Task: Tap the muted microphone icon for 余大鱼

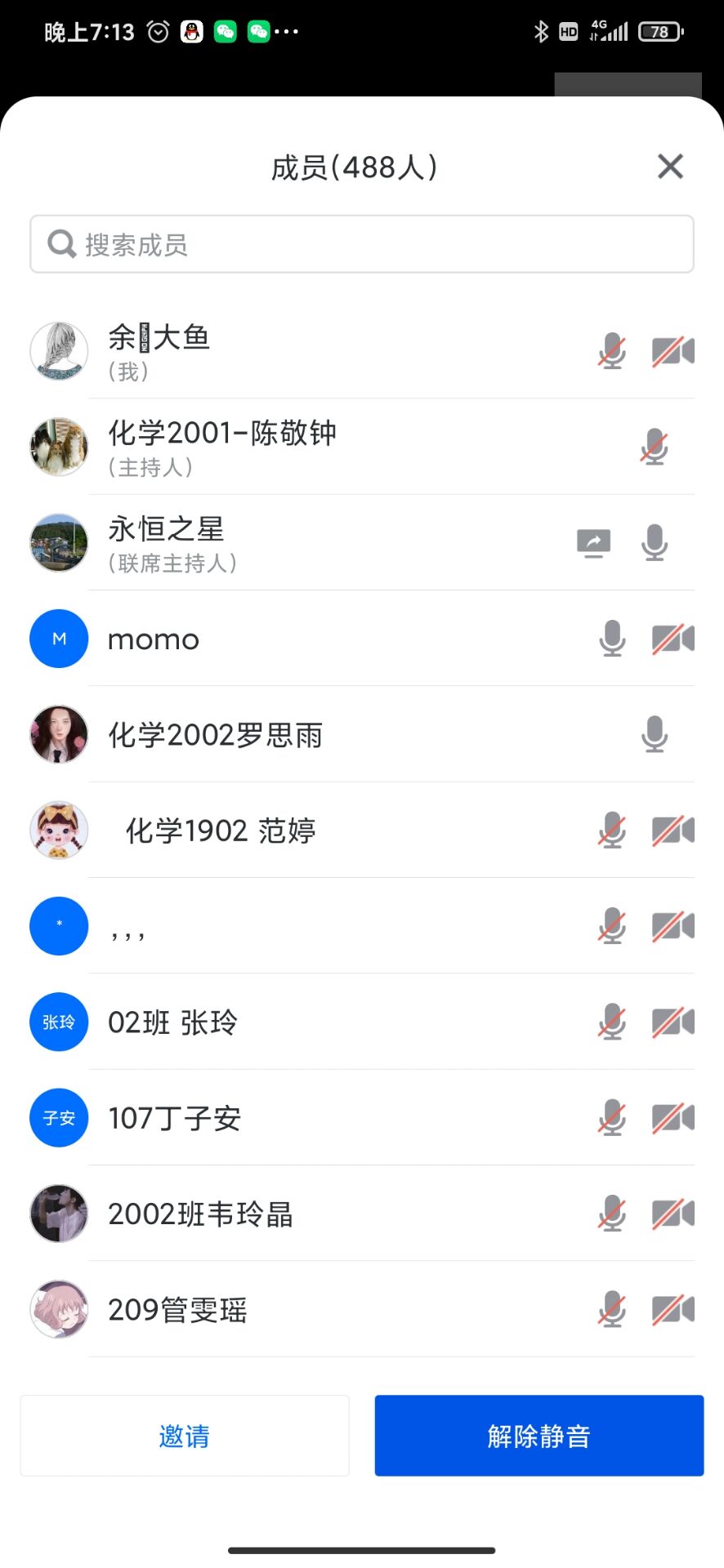Action: click(x=612, y=351)
